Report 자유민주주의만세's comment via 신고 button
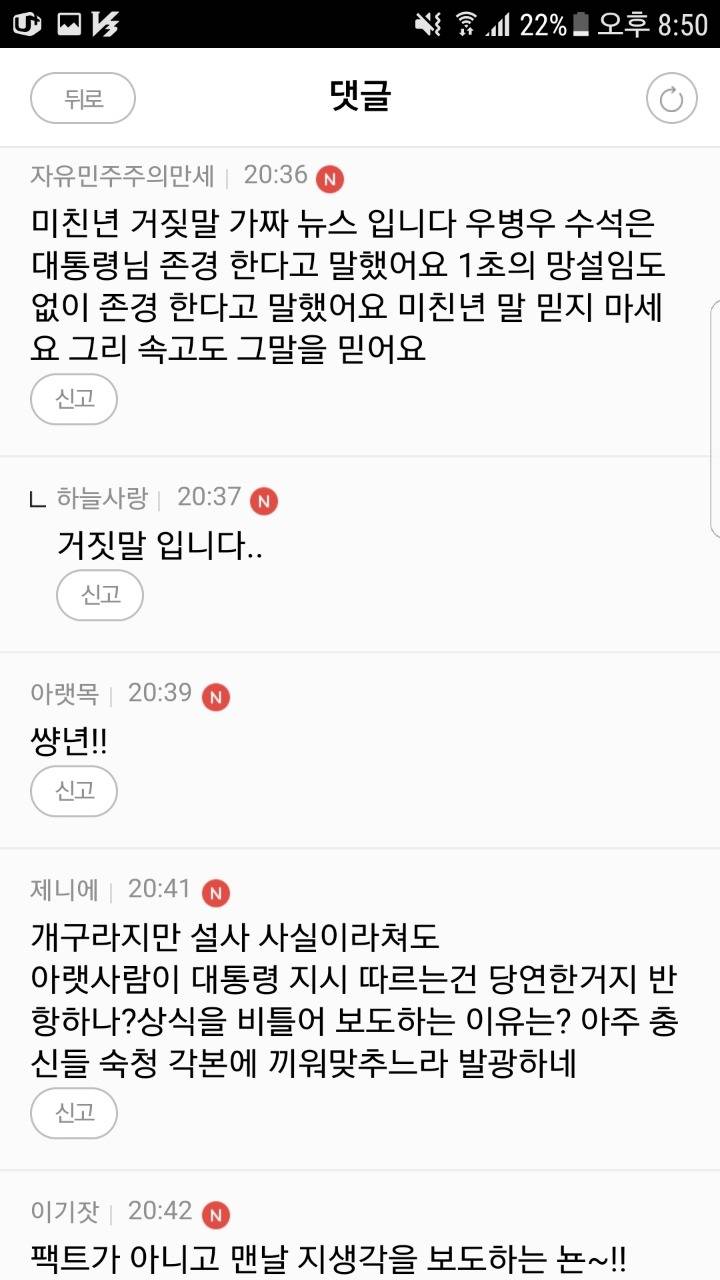Viewport: 720px width, 1280px height. click(x=74, y=399)
